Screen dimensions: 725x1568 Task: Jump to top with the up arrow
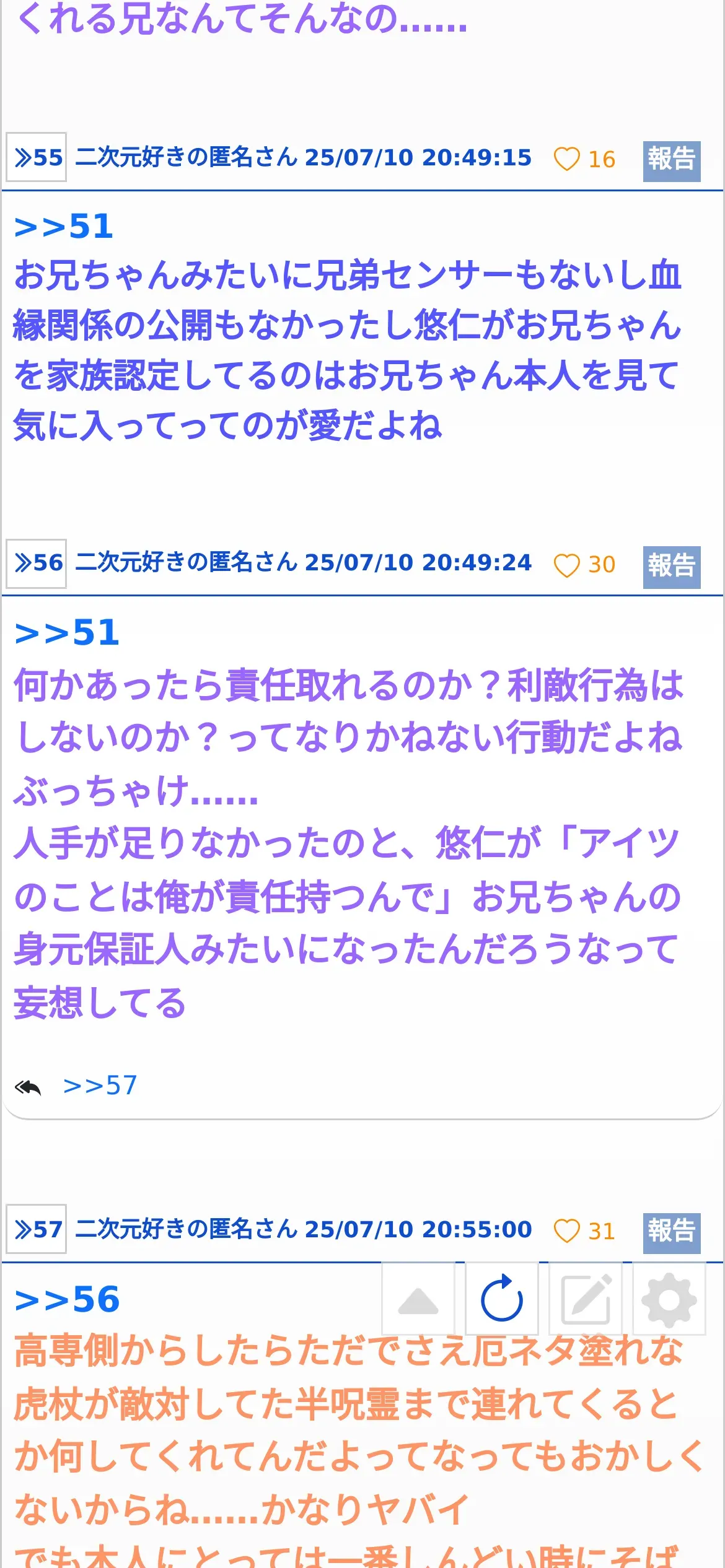point(418,1299)
